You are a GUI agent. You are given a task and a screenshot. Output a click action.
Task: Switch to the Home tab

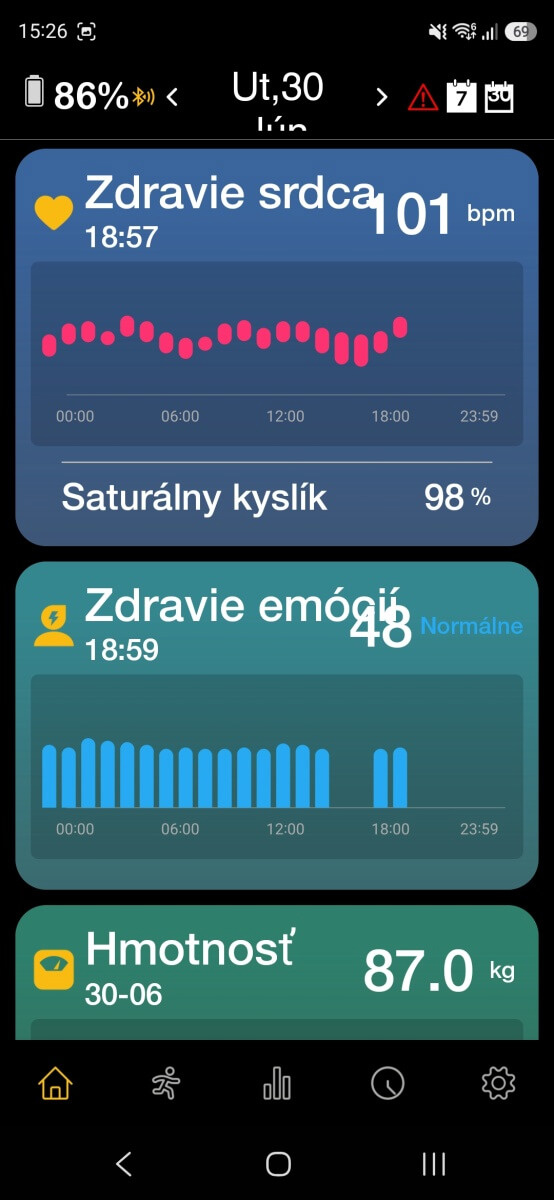point(55,1082)
